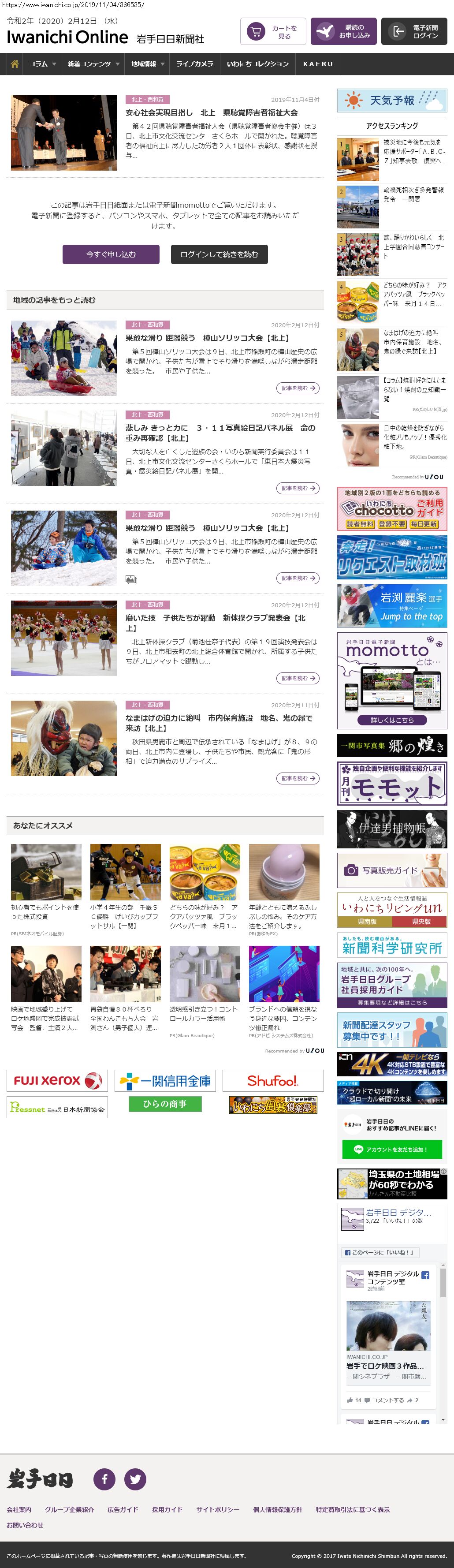Open the 天気予報 weather banner
Screen dimensions: 454x1568
392,101
